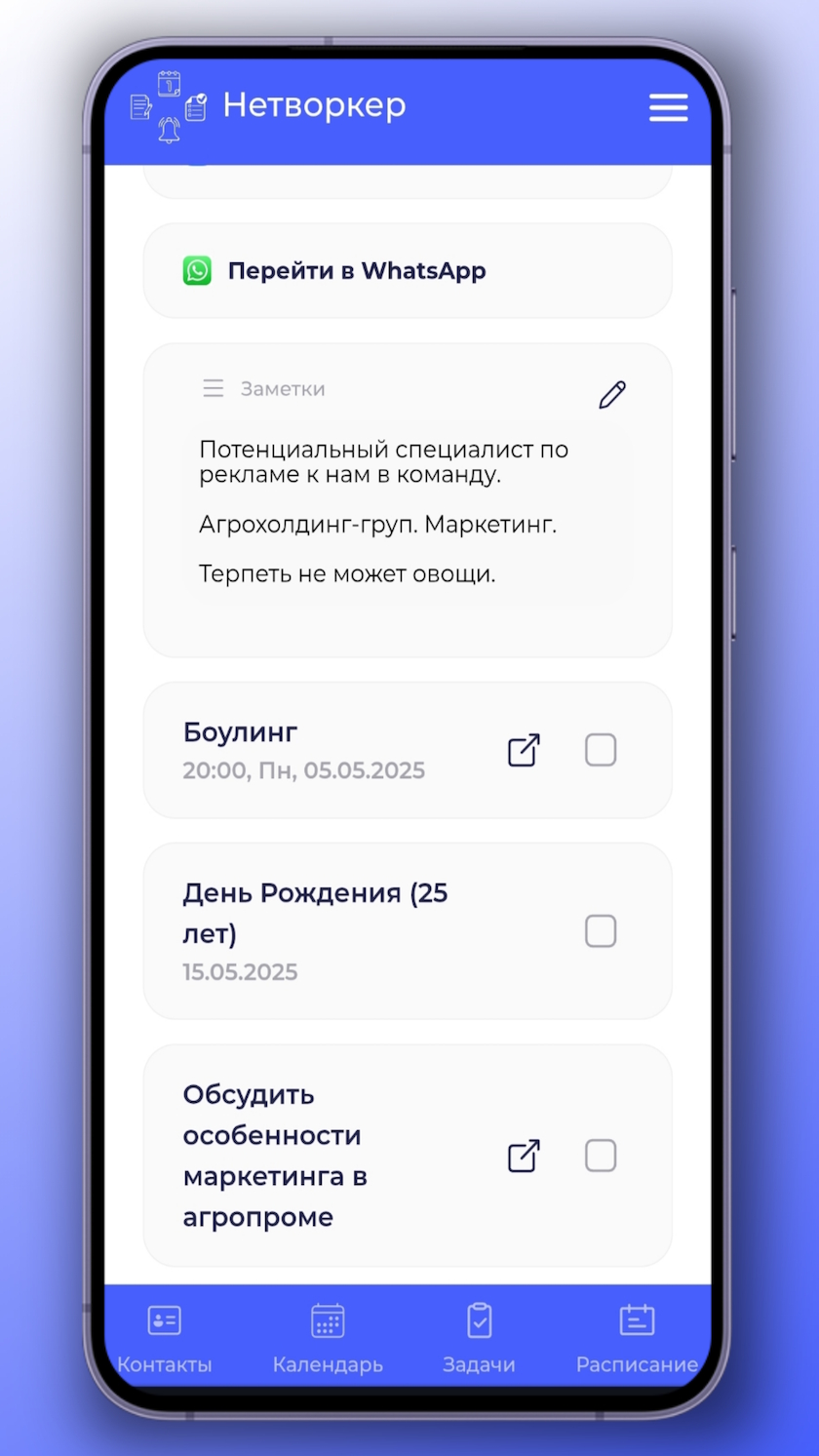The image size is (819, 1456).
Task: Edit the notes with the pencil icon
Action: tap(612, 395)
